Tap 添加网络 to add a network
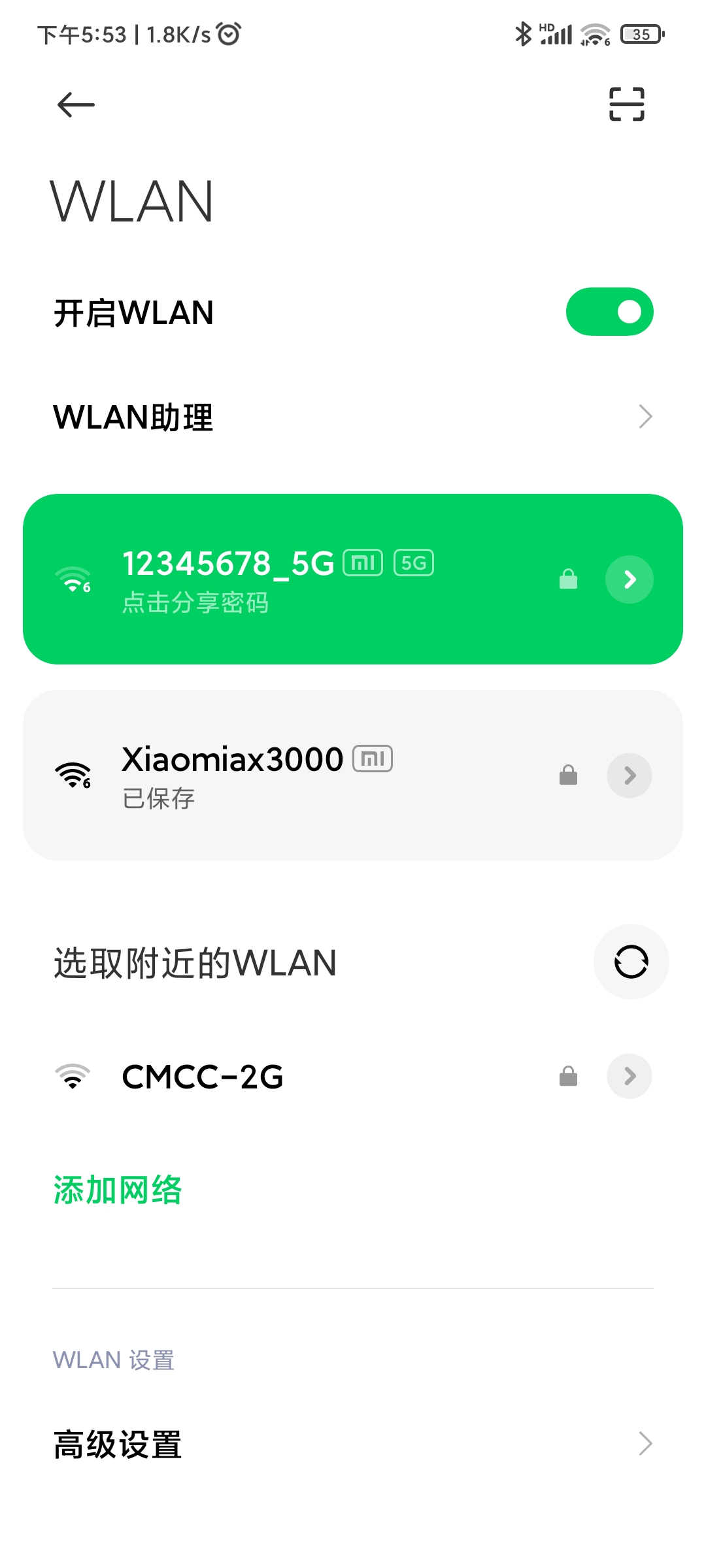 tap(118, 1190)
